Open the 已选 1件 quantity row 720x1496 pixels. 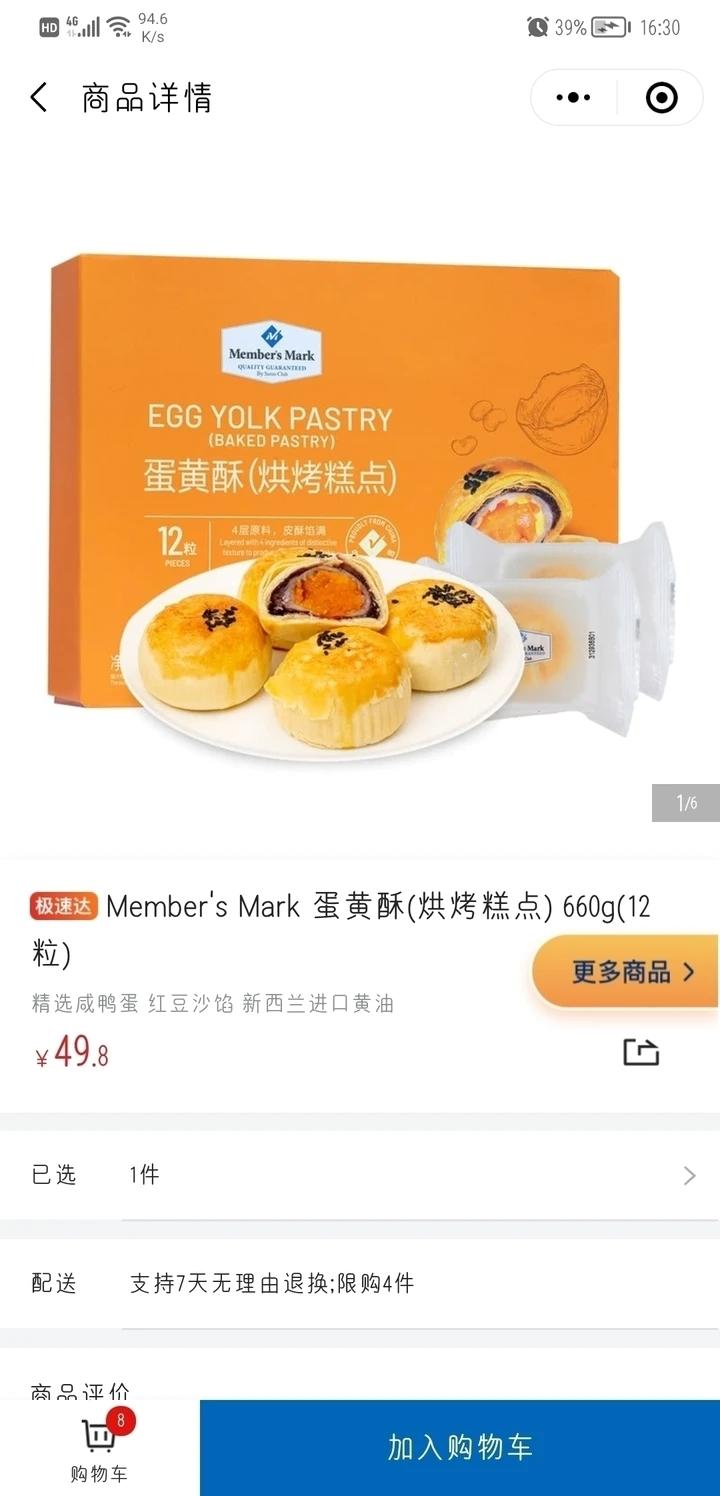click(x=360, y=1175)
